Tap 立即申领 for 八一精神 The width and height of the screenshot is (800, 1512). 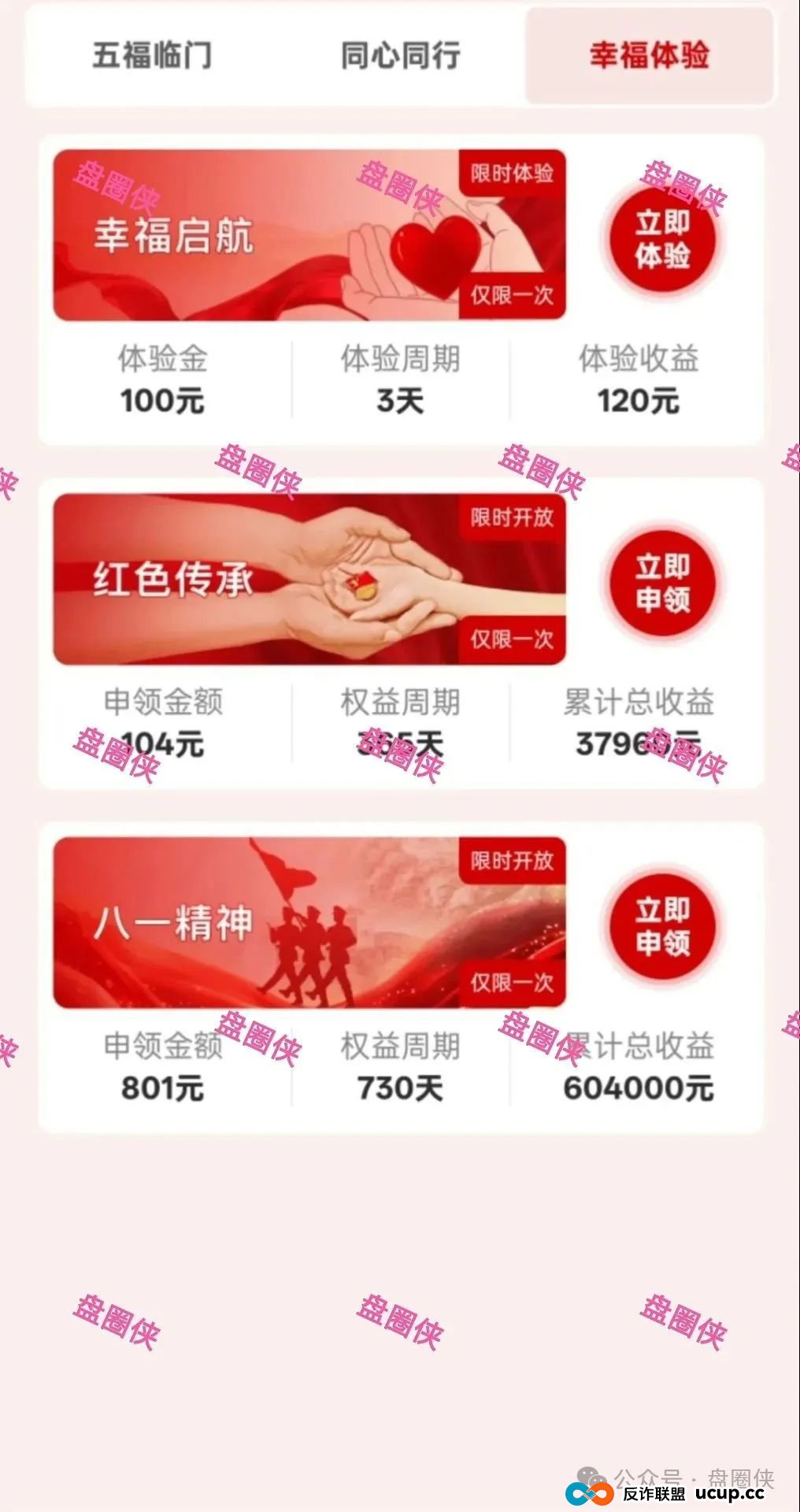(x=663, y=926)
